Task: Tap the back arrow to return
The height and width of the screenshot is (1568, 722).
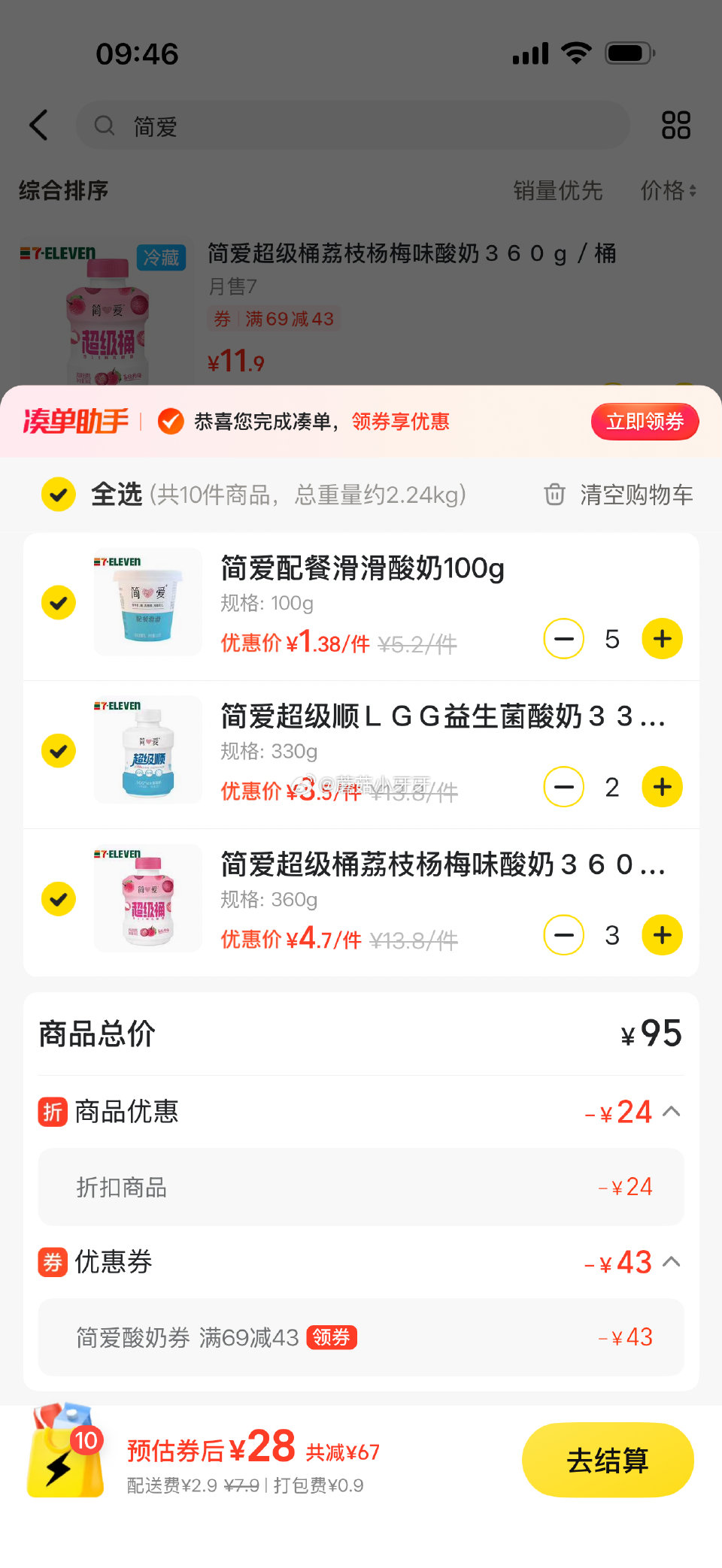Action: [39, 126]
